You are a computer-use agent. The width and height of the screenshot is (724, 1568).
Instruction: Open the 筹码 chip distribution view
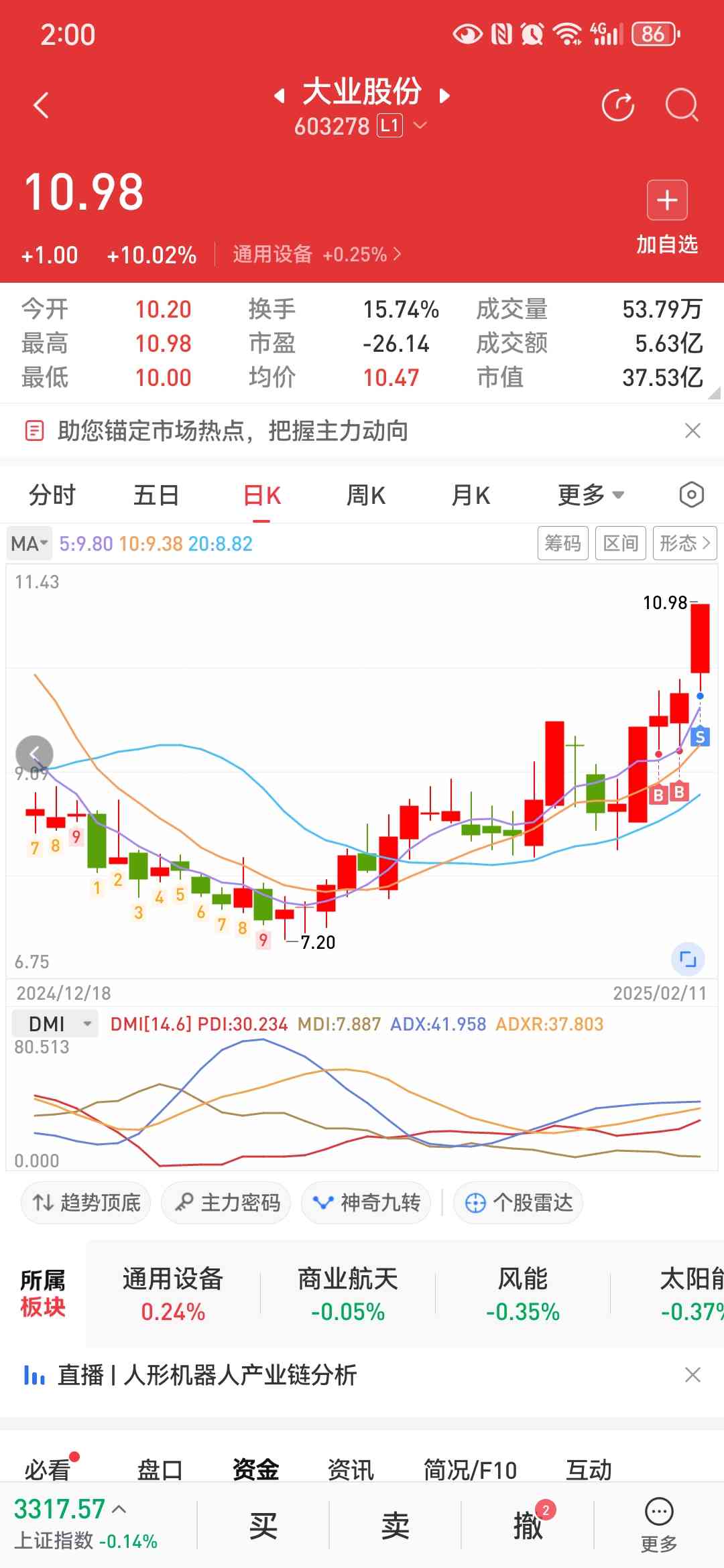coord(562,543)
